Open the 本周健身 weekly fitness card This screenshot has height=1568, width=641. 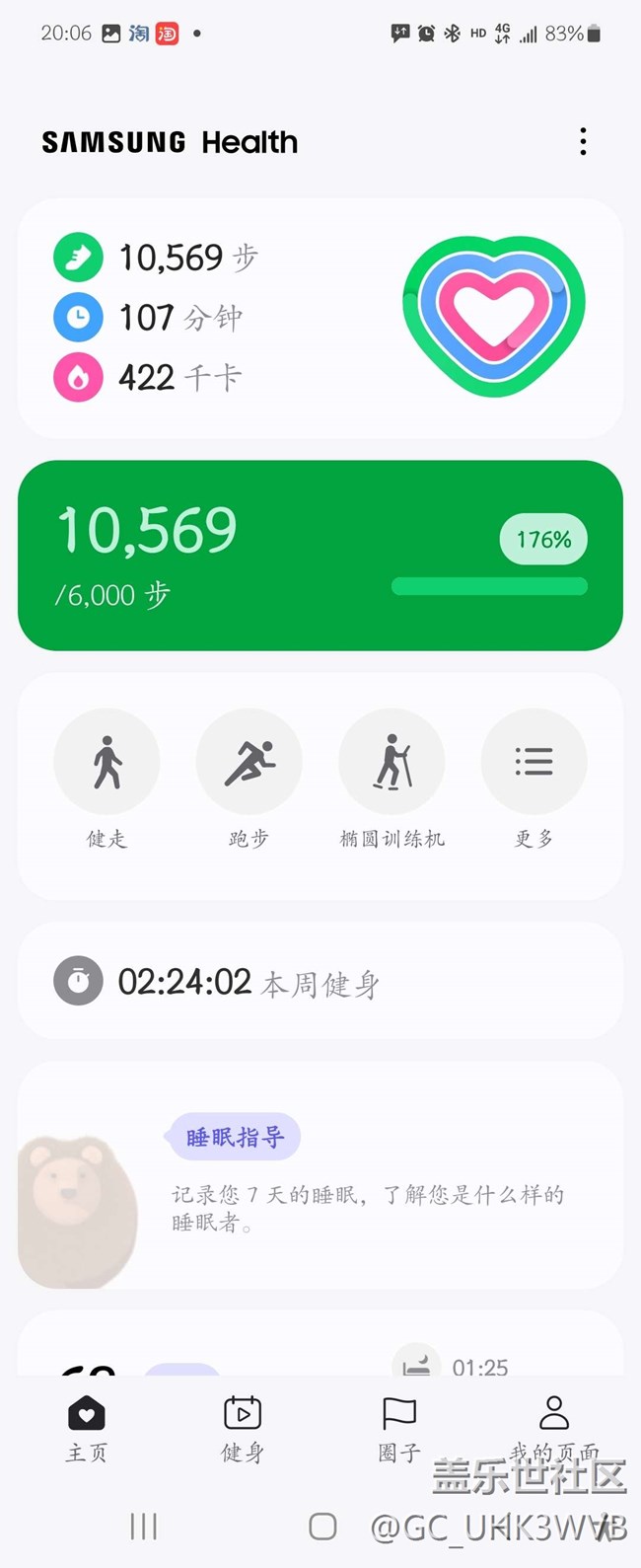click(x=320, y=983)
